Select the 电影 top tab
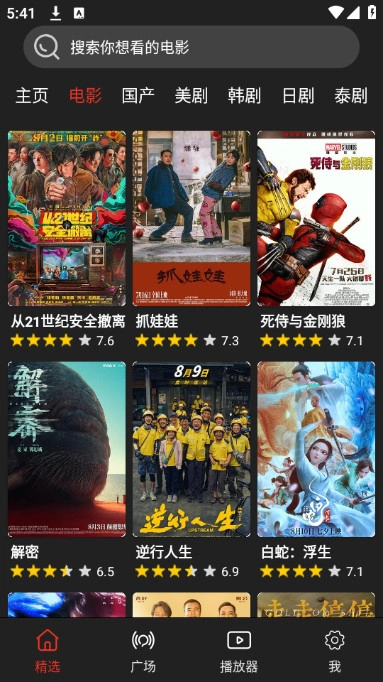This screenshot has width=383, height=682. [85, 96]
